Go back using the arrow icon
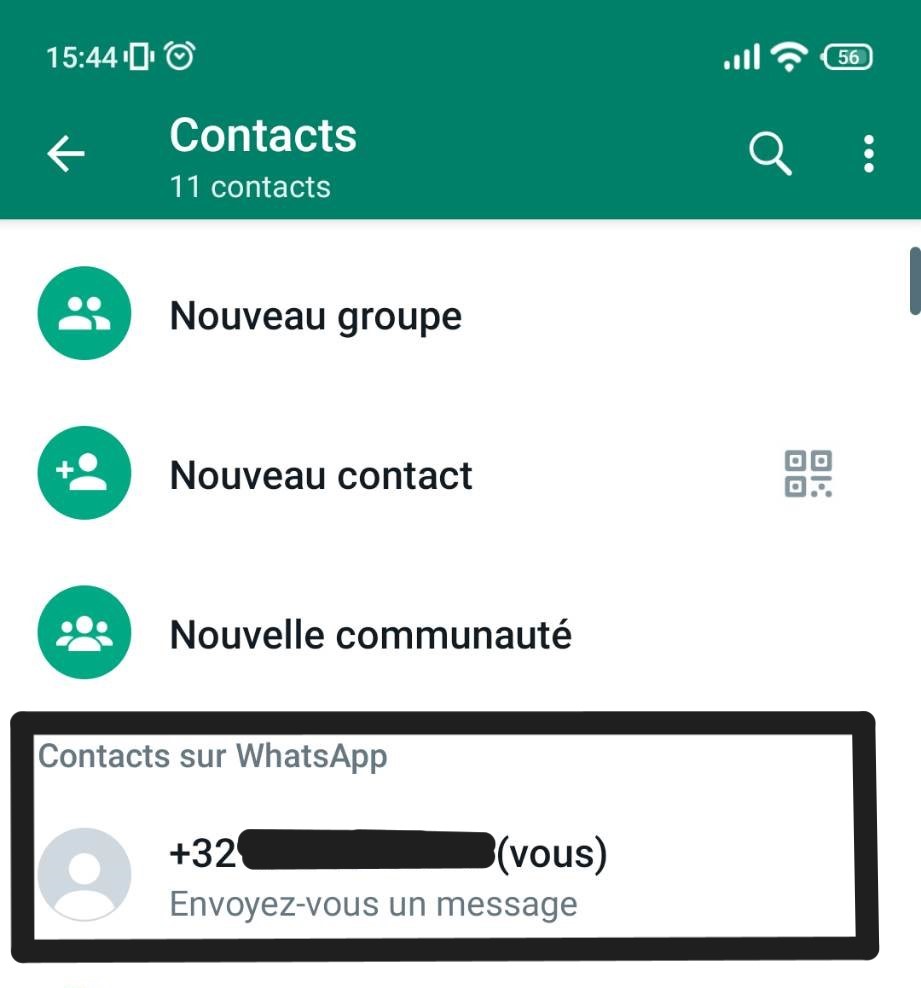The image size is (921, 988). click(66, 154)
